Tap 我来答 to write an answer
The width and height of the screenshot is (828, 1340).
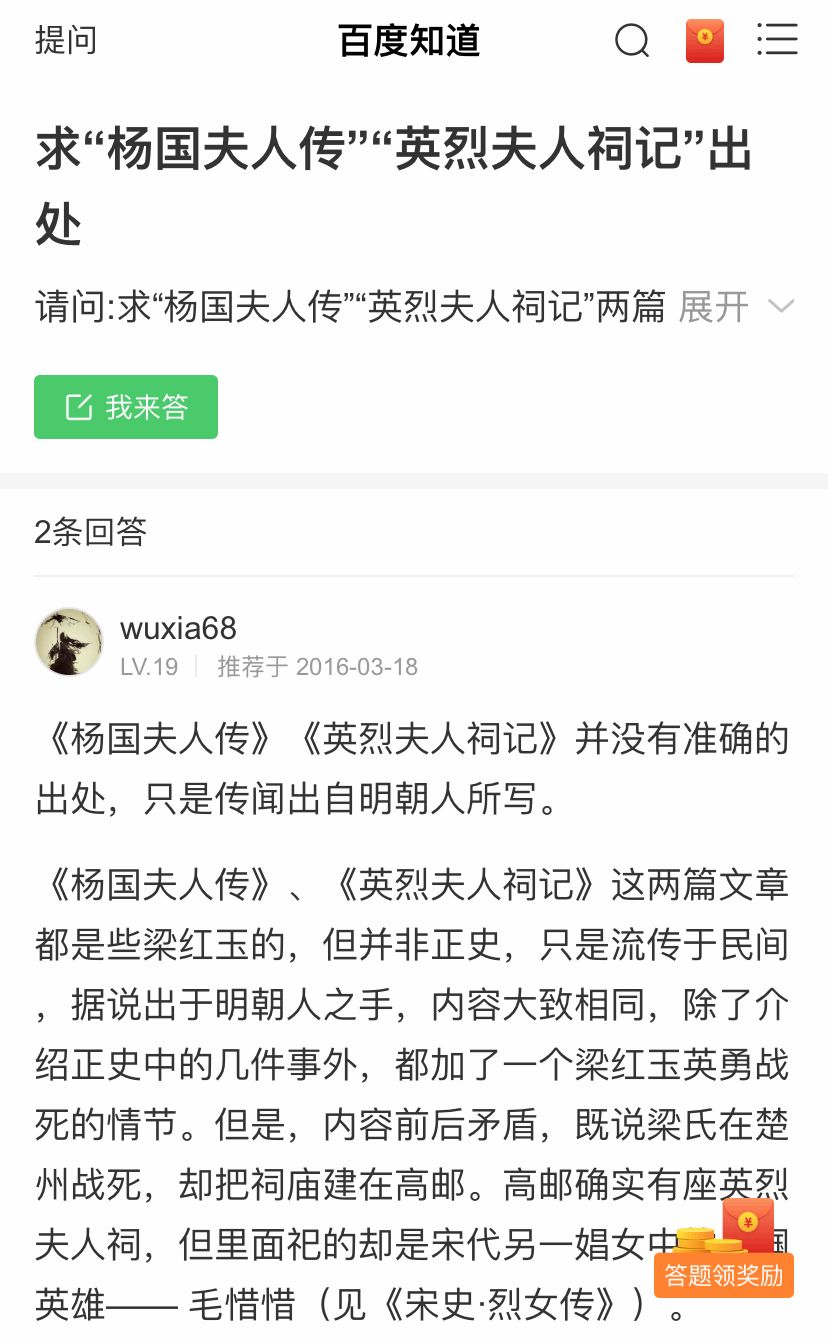coord(126,407)
